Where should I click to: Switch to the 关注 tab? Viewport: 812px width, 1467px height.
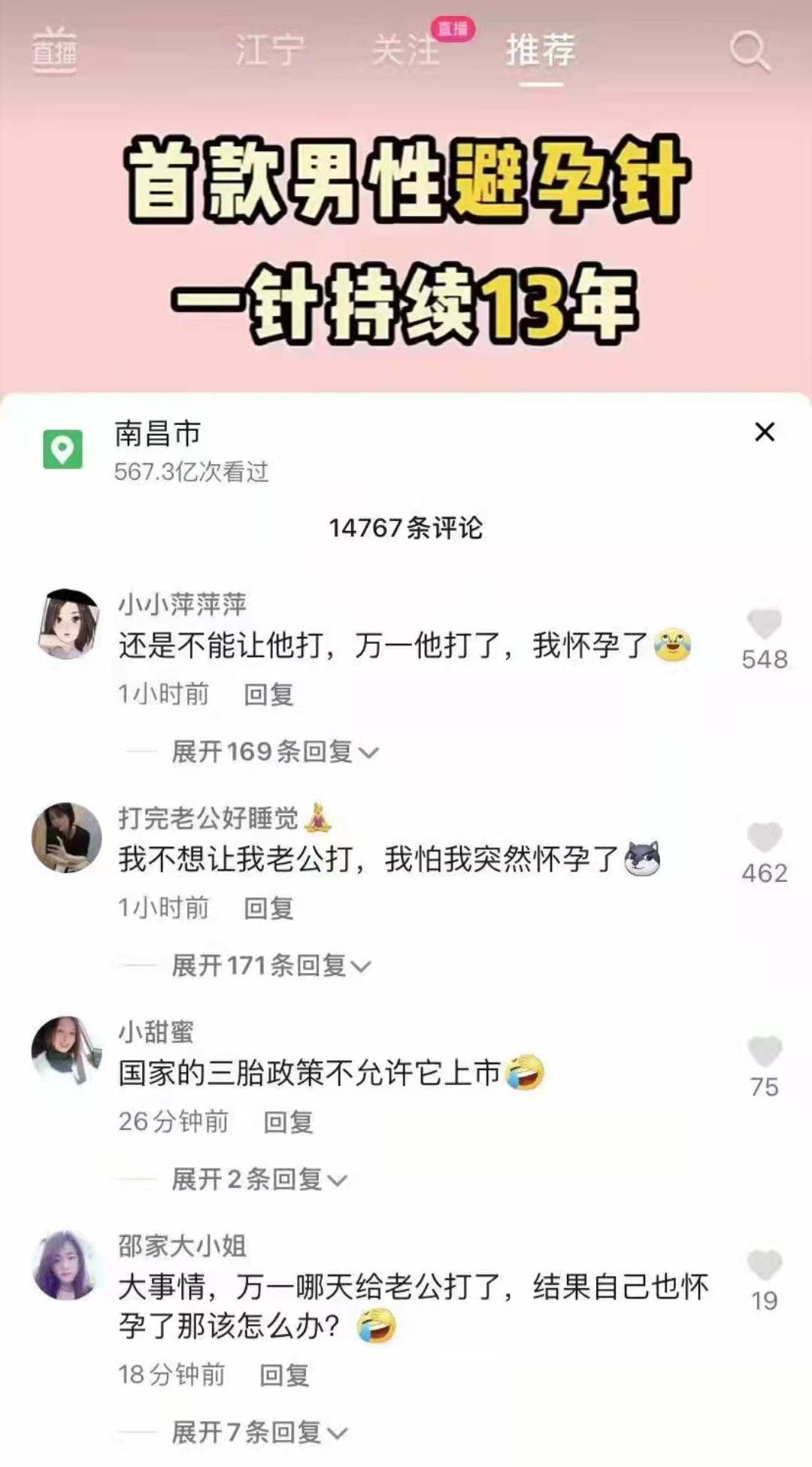(x=405, y=50)
